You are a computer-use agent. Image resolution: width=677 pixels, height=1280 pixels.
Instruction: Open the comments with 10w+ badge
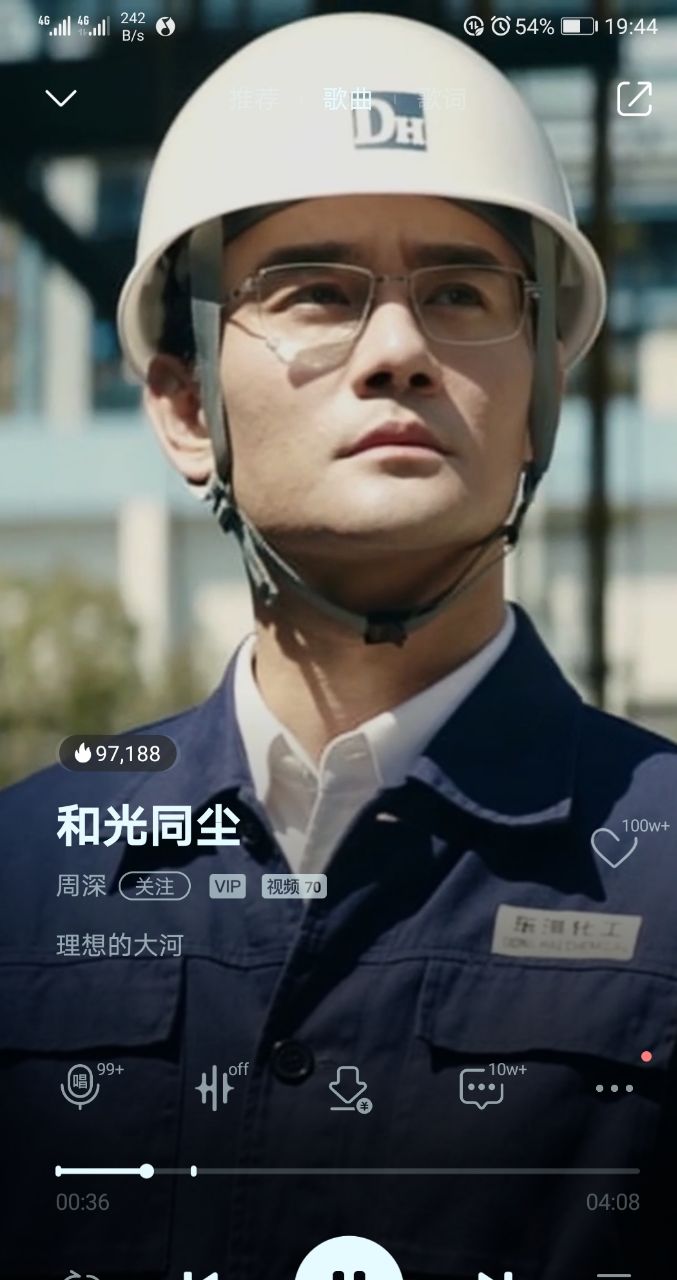tap(481, 1088)
